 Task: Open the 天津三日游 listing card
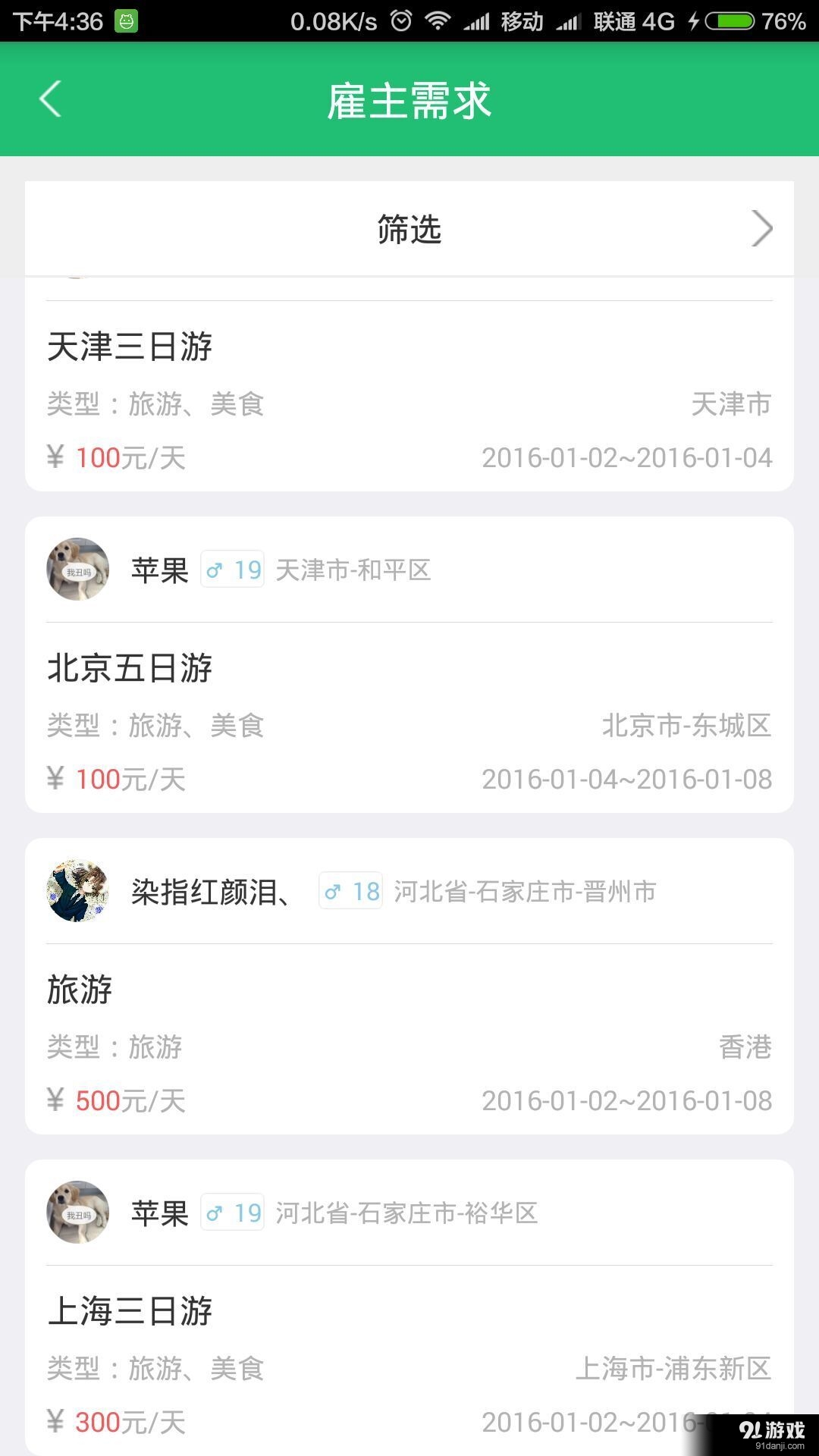409,394
